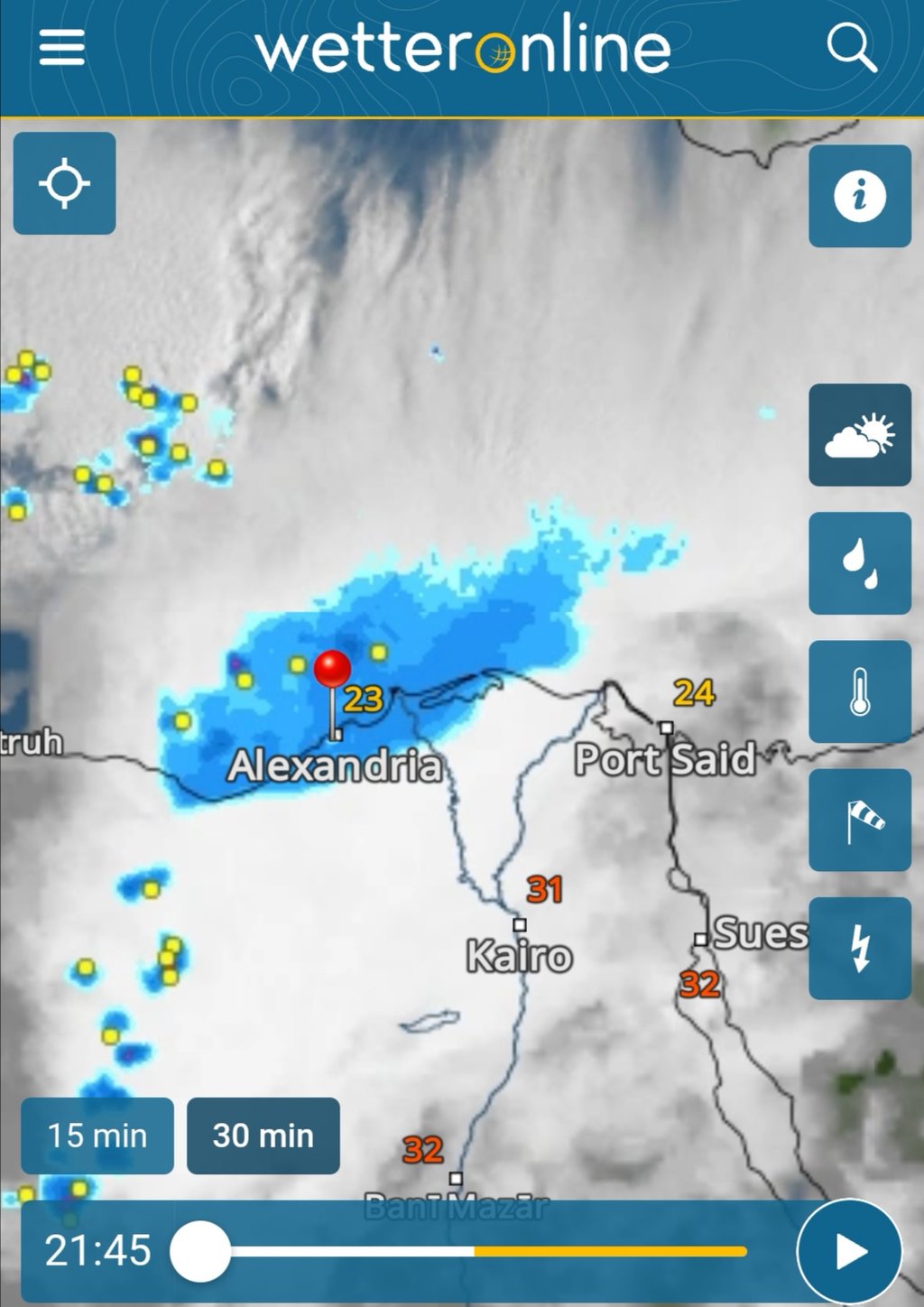Tap the Port Said city marker
Screen dimensions: 924x1307
pos(667,727)
